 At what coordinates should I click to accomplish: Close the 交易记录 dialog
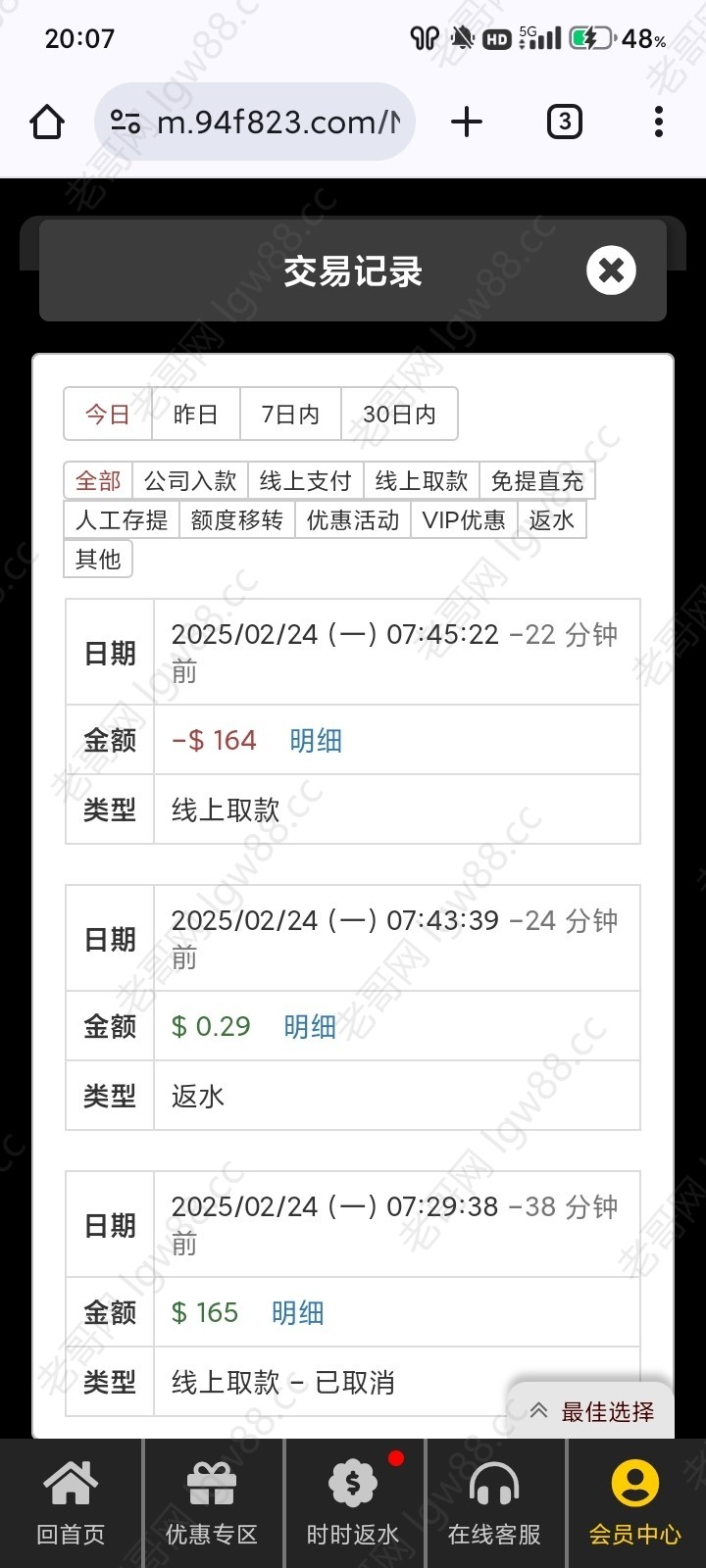(x=611, y=270)
